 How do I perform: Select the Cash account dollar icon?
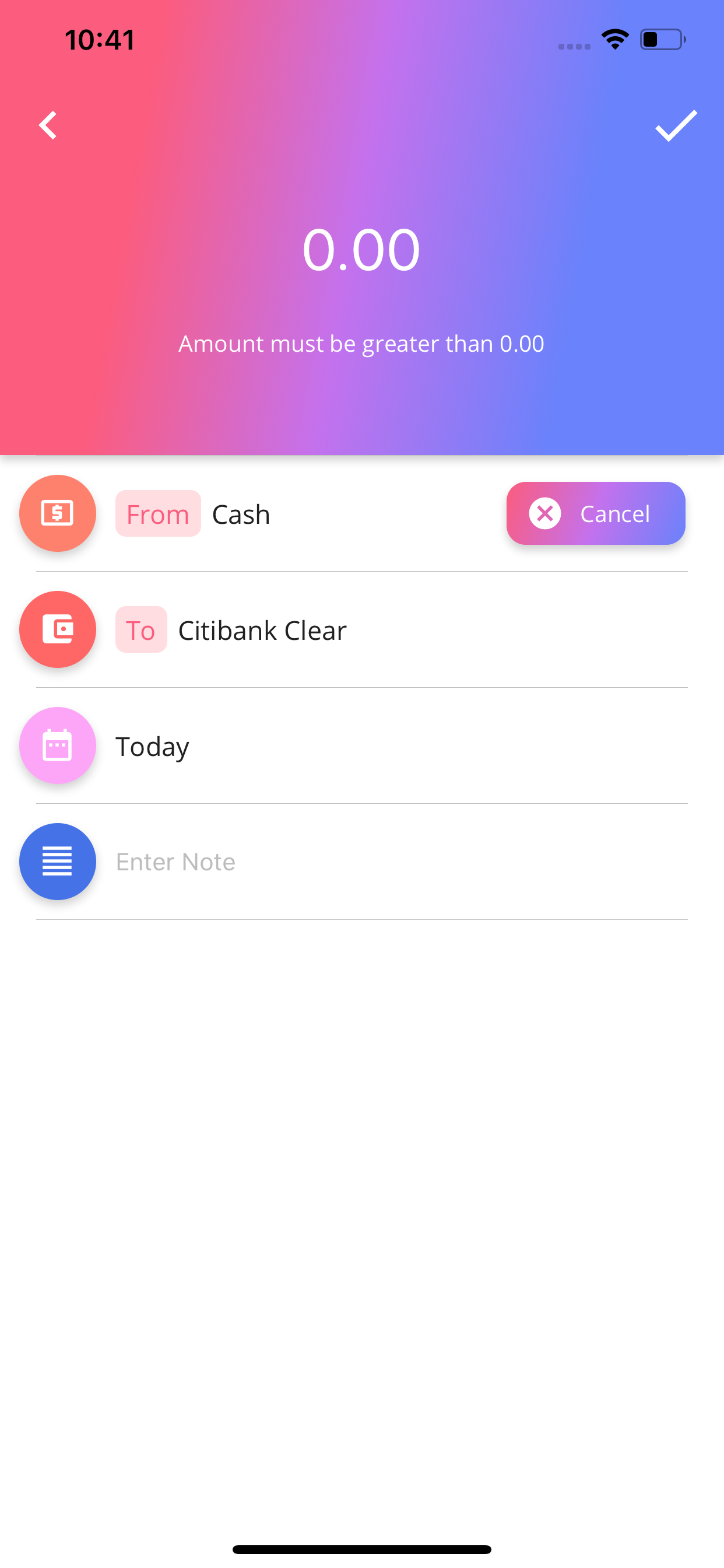click(57, 513)
